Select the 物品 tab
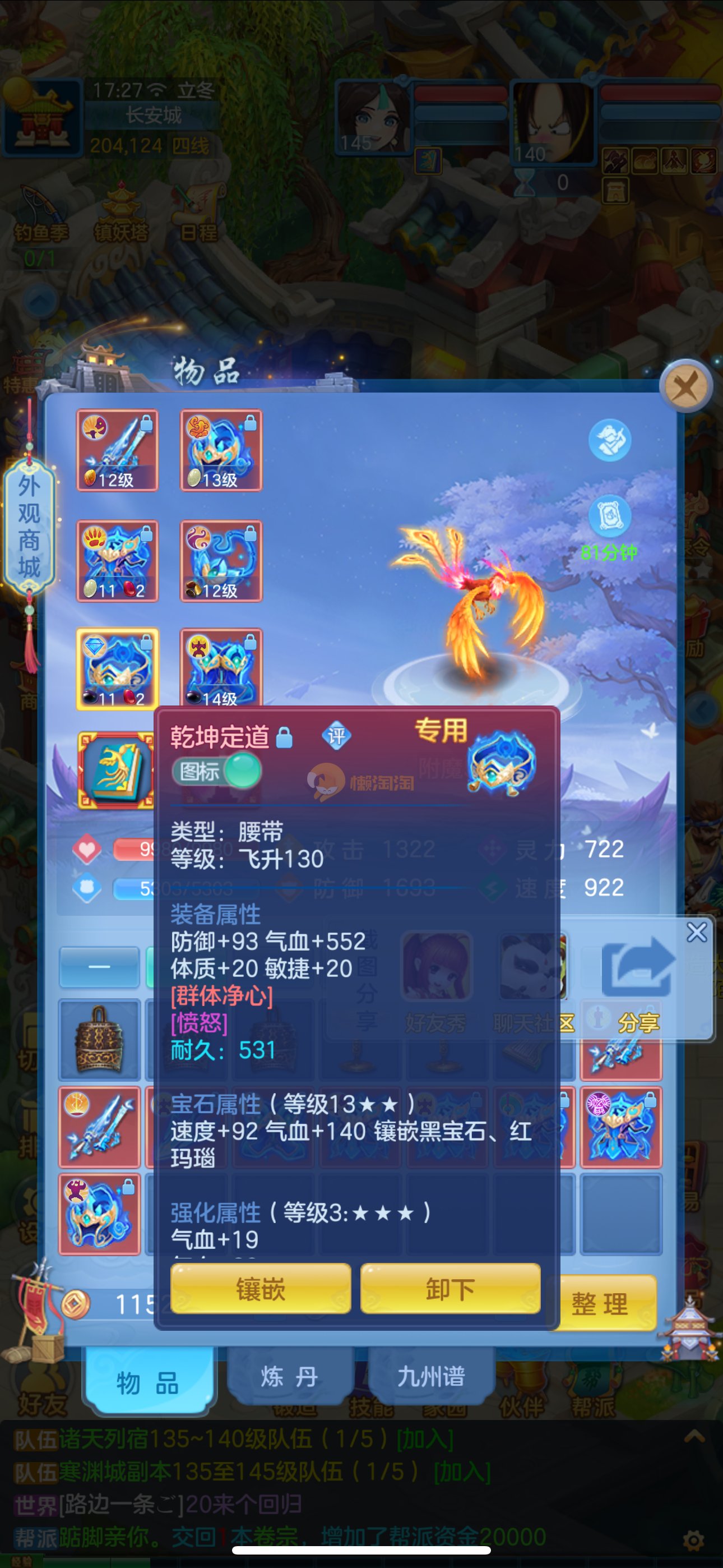Image resolution: width=723 pixels, height=1568 pixels. coord(148,1383)
